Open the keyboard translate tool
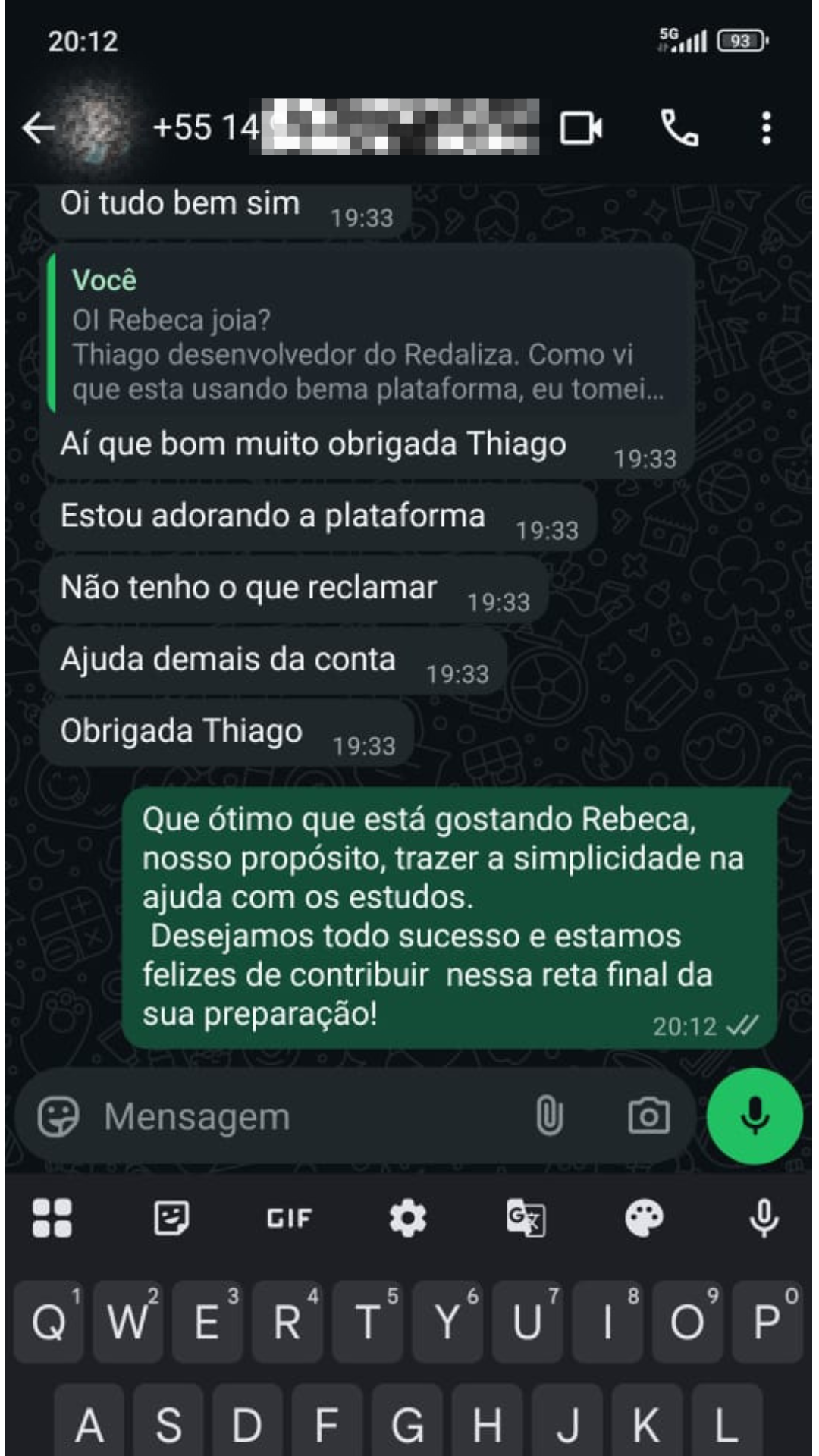This screenshot has width=819, height=1456. point(526,1218)
